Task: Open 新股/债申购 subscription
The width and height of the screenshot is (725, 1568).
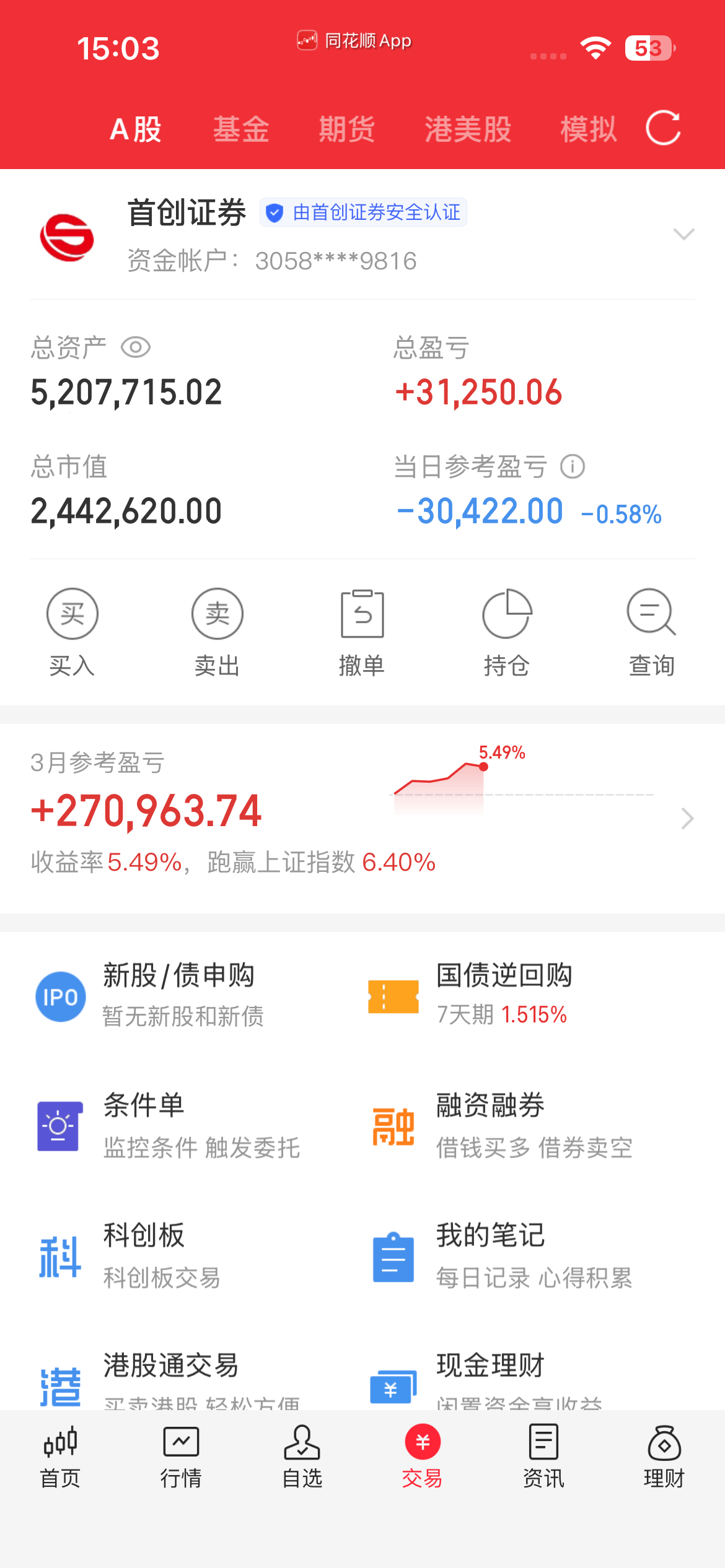Action: [x=180, y=995]
